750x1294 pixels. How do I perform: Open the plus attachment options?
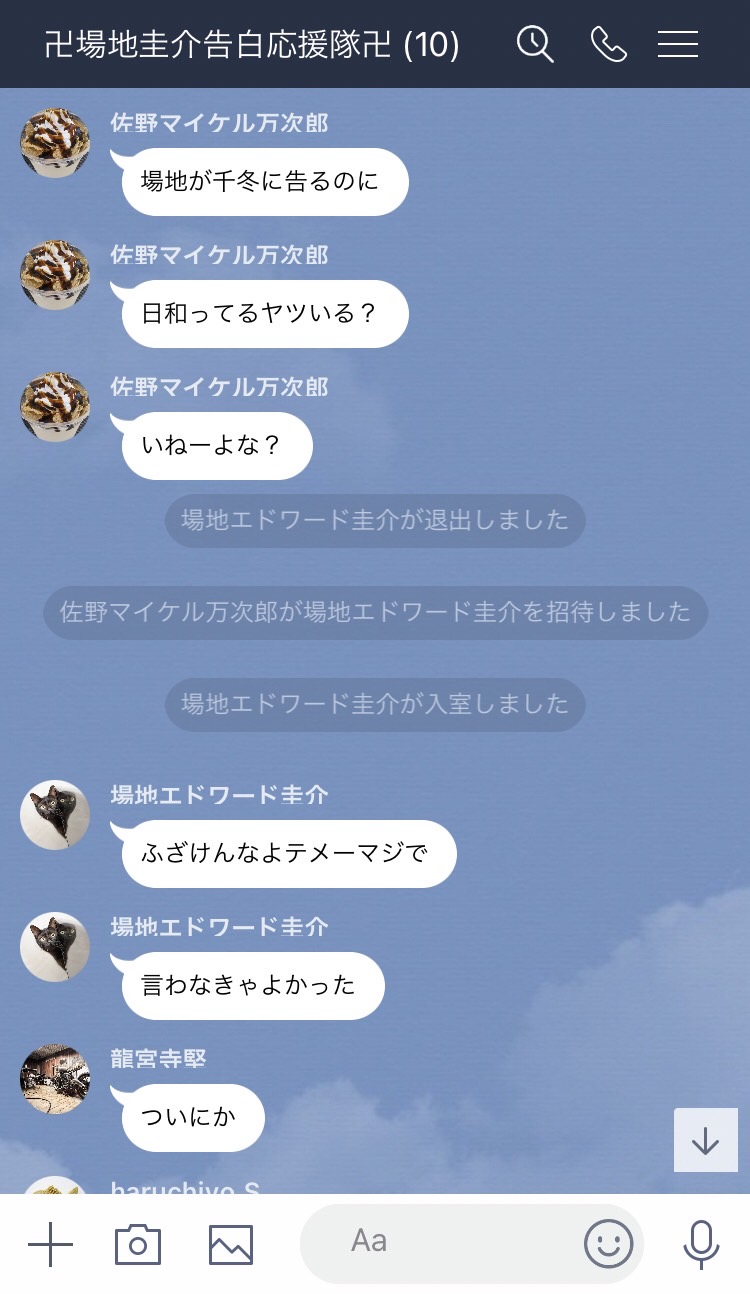click(50, 1244)
